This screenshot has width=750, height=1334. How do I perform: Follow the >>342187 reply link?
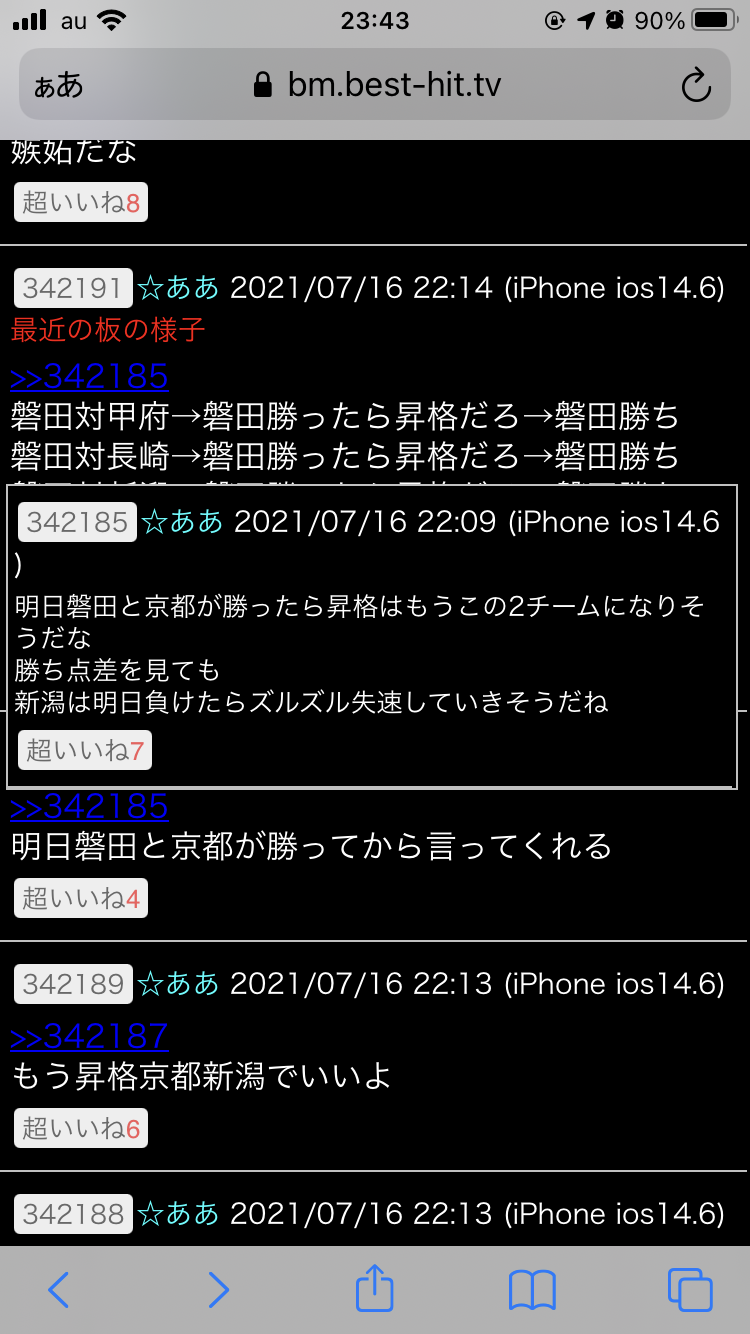coord(90,1036)
